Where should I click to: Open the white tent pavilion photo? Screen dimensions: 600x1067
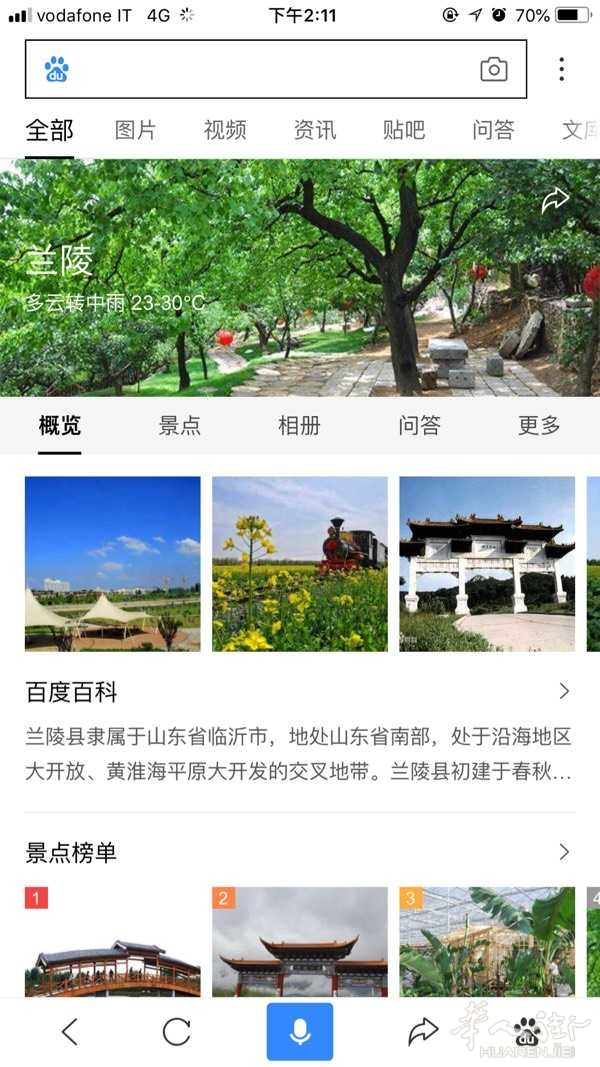113,563
